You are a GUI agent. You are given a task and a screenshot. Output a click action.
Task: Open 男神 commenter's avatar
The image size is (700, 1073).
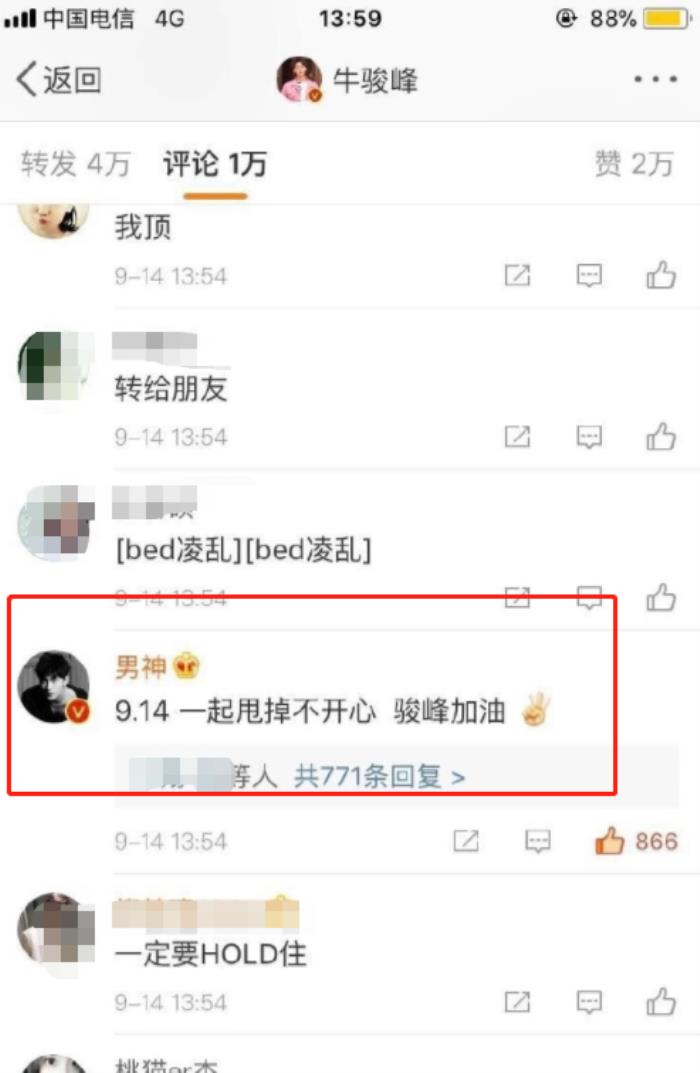55,687
